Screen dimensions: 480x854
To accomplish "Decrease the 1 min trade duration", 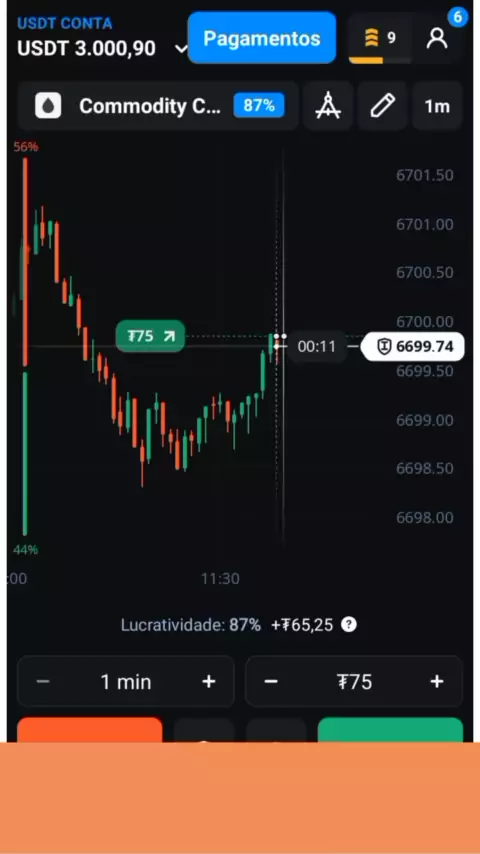I will tap(44, 681).
